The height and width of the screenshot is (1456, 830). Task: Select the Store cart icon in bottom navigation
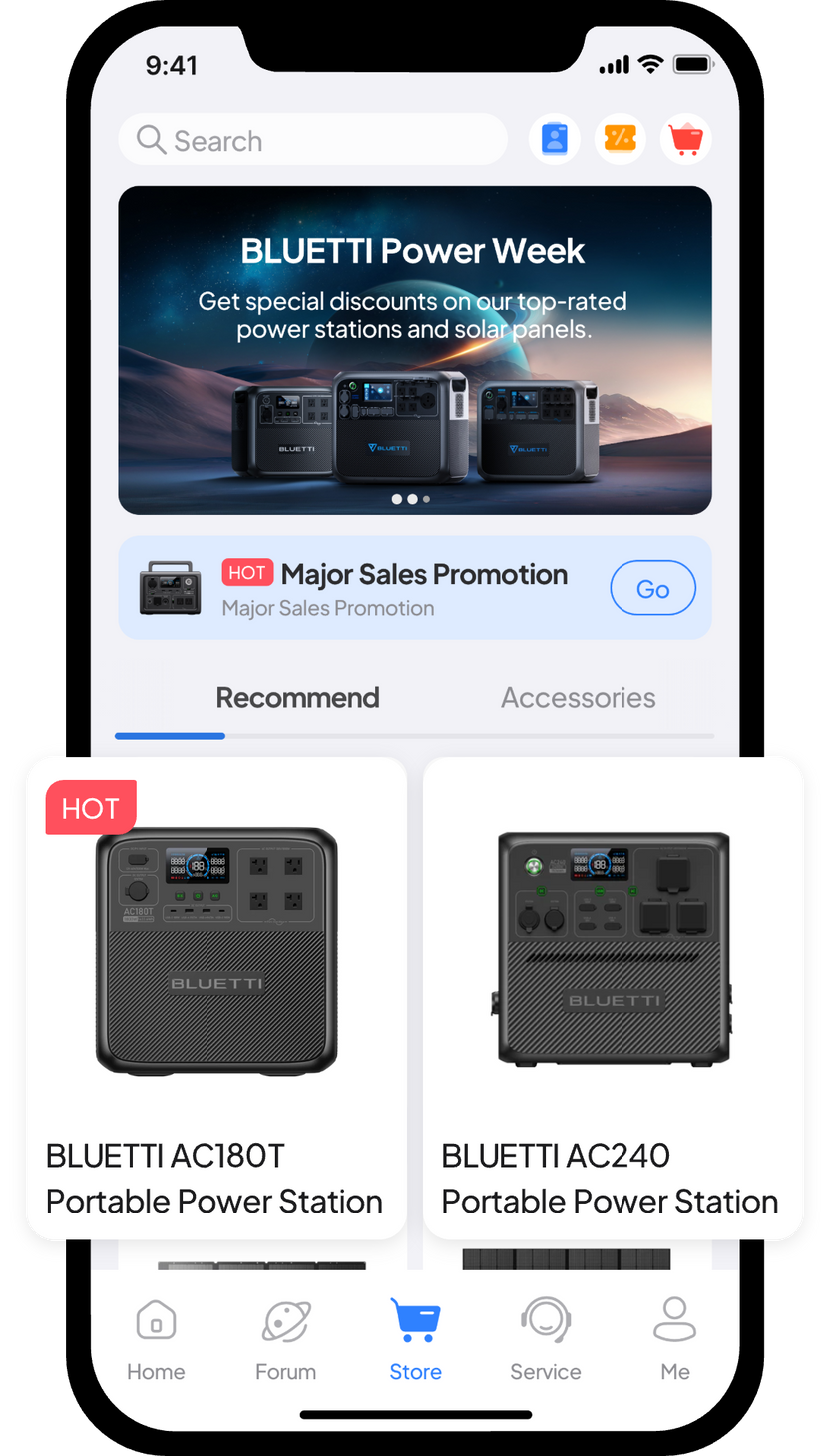pyautogui.click(x=415, y=1319)
